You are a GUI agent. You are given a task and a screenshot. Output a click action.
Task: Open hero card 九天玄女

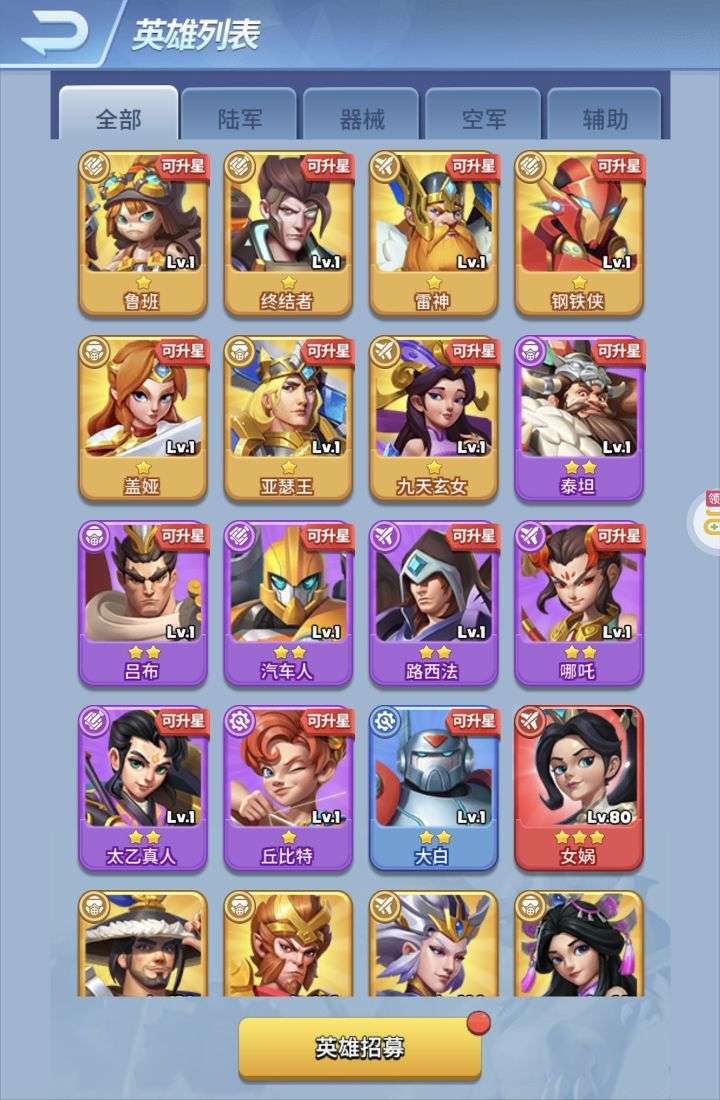[x=433, y=417]
